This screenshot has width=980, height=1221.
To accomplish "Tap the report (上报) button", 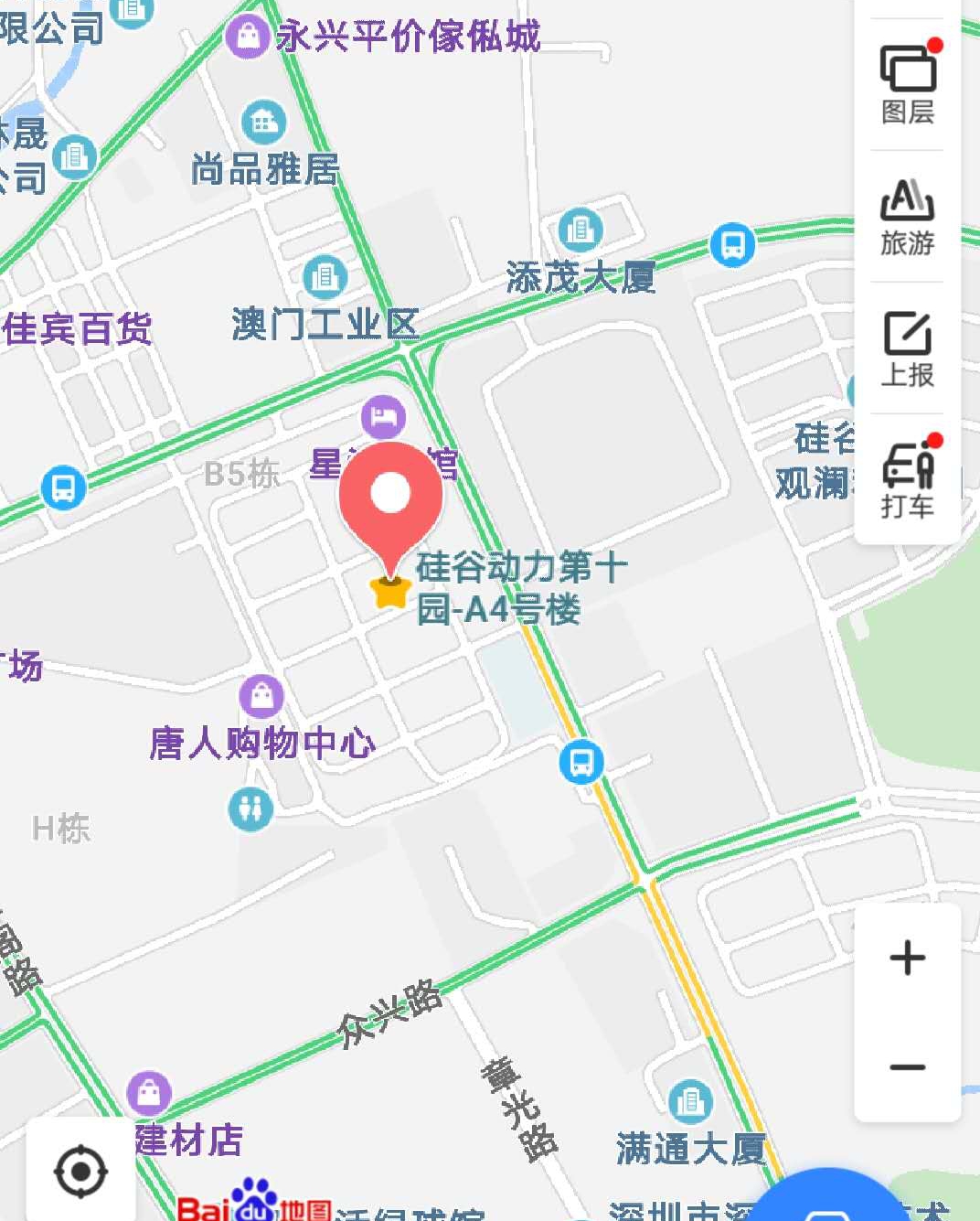I will click(907, 348).
